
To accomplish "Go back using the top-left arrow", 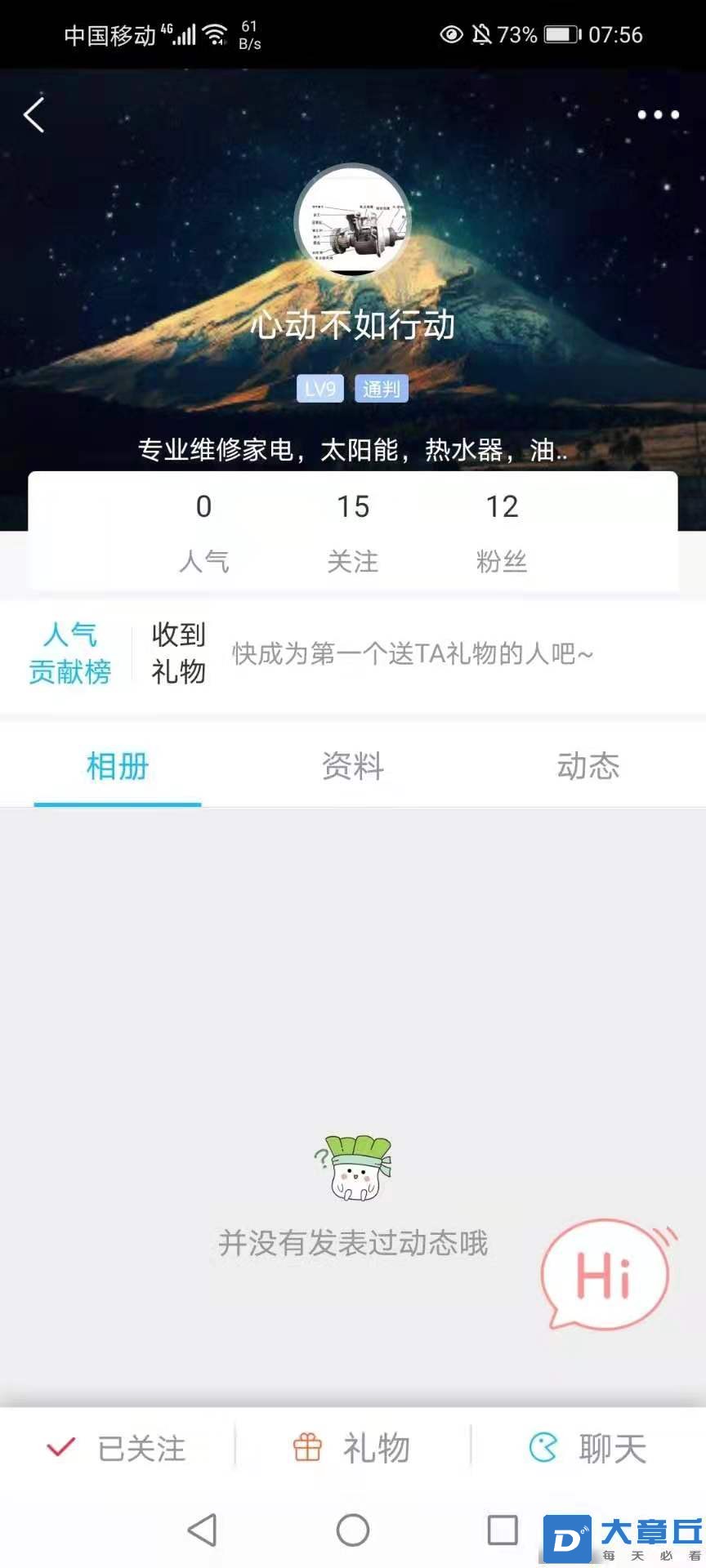I will pos(34,115).
